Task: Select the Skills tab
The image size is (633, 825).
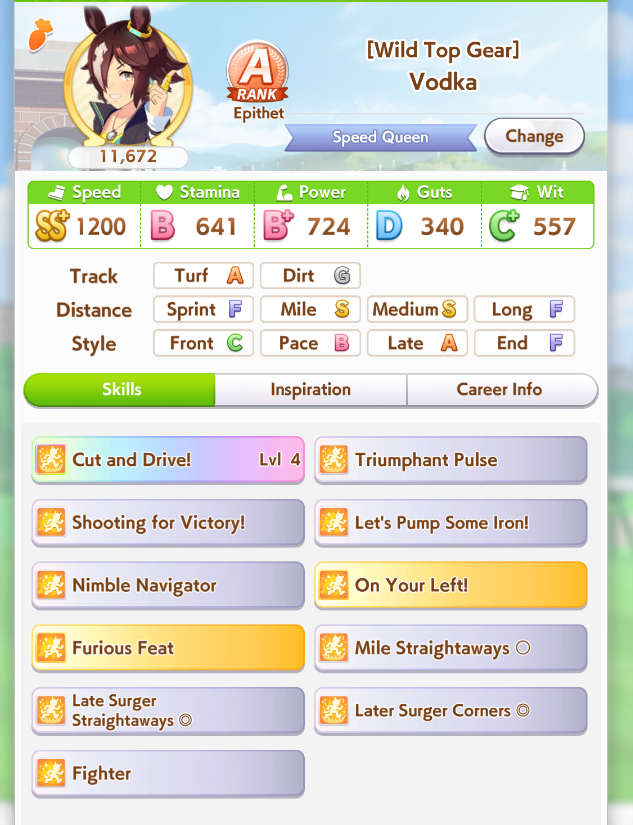Action: pyautogui.click(x=120, y=390)
